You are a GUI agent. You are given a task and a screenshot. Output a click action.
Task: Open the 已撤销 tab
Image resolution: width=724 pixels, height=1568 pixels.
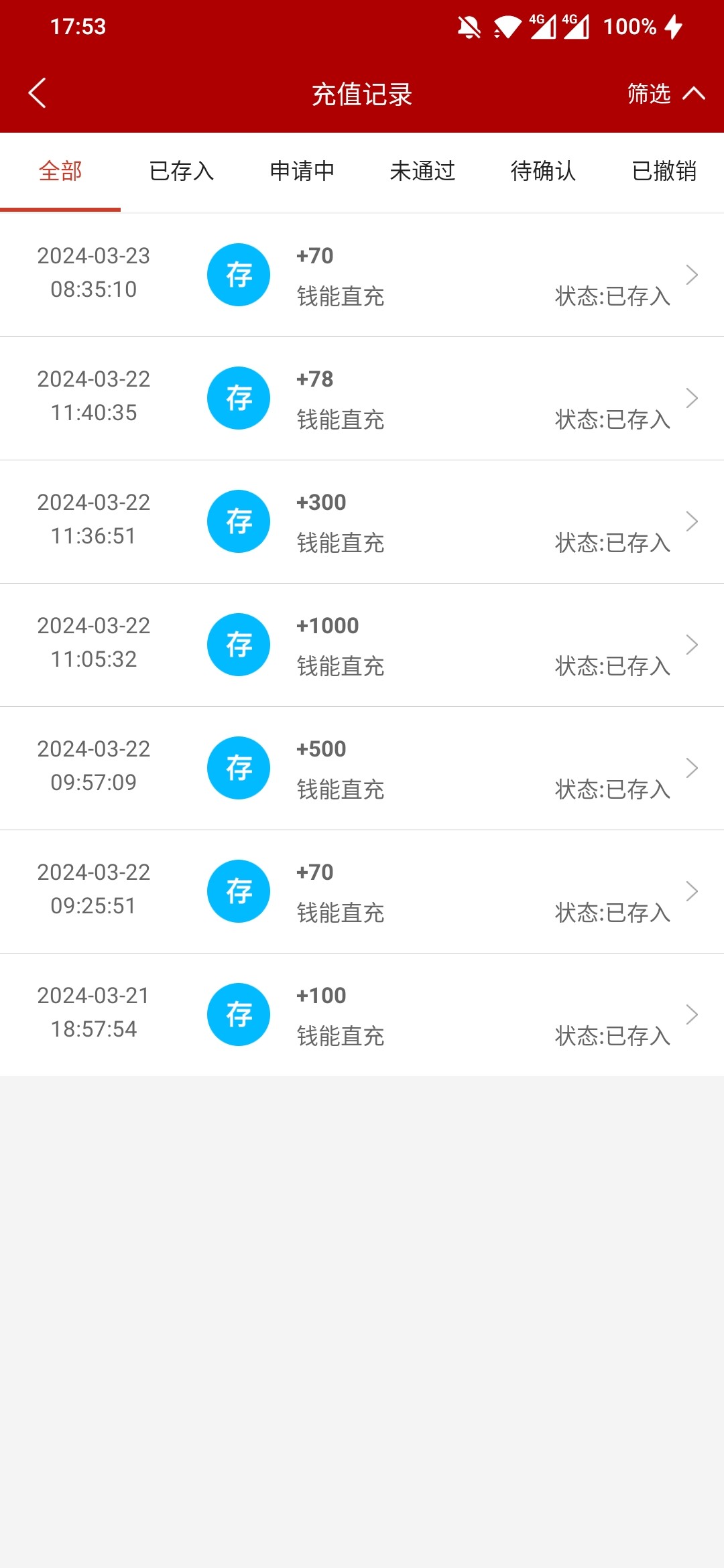tap(664, 172)
